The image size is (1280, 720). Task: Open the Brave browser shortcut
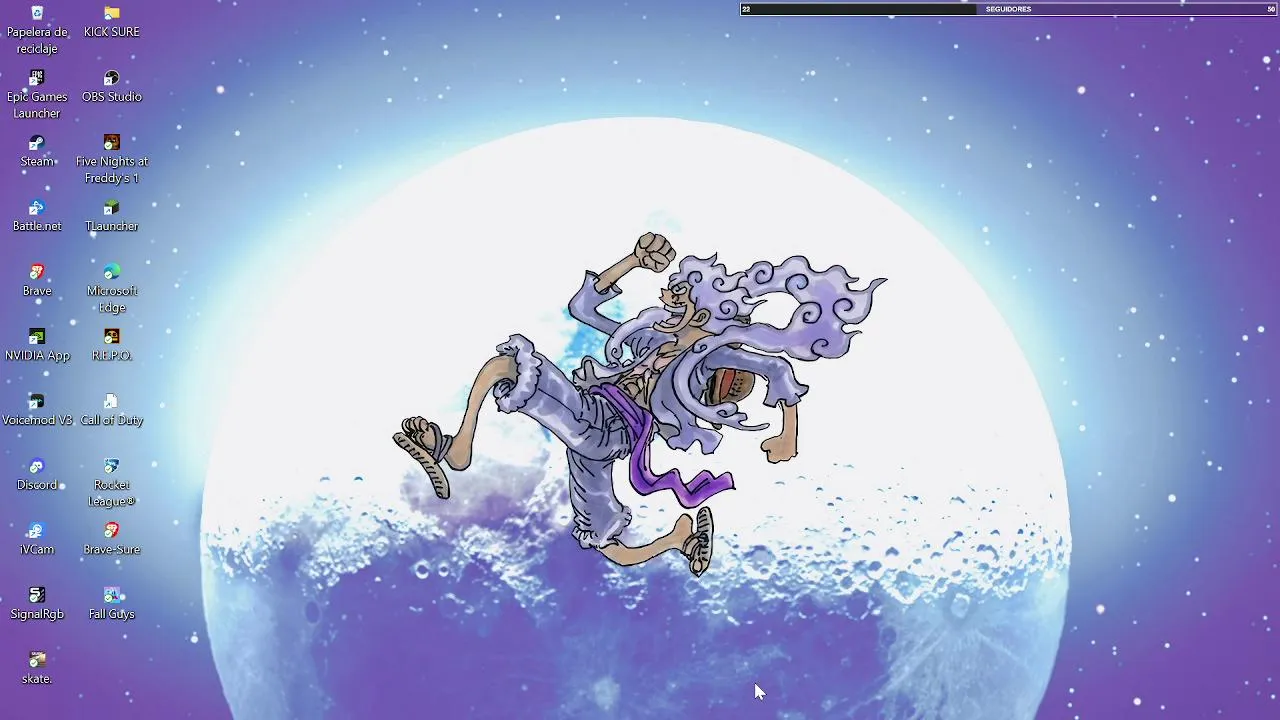(37, 272)
